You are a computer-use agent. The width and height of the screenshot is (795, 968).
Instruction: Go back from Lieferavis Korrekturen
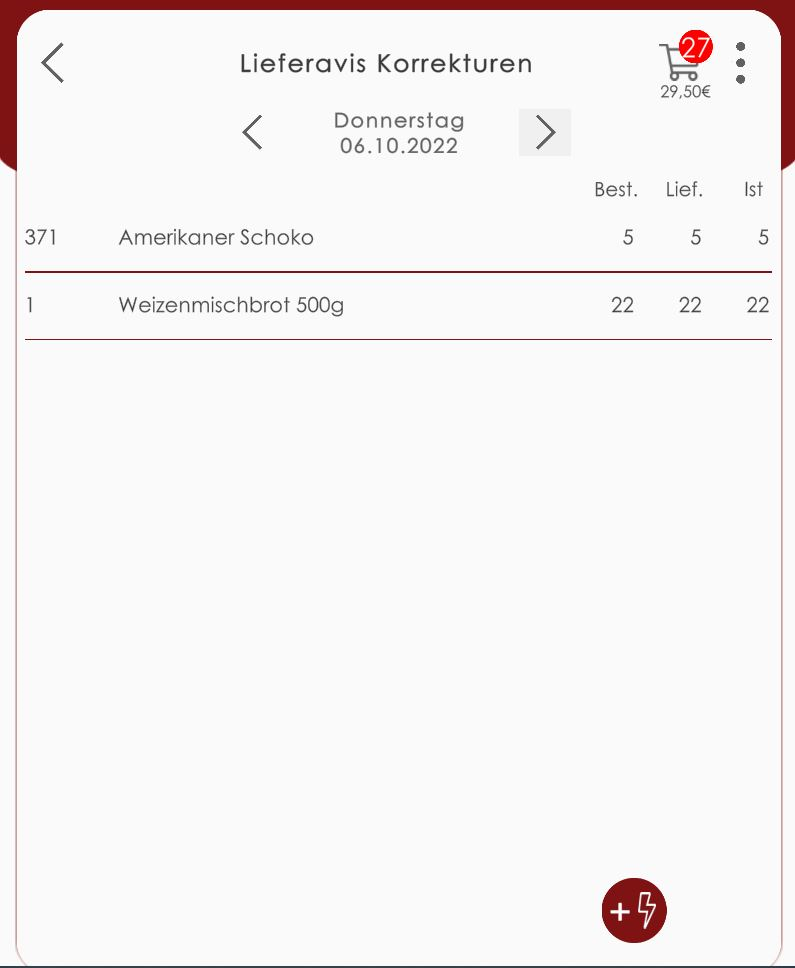(53, 63)
